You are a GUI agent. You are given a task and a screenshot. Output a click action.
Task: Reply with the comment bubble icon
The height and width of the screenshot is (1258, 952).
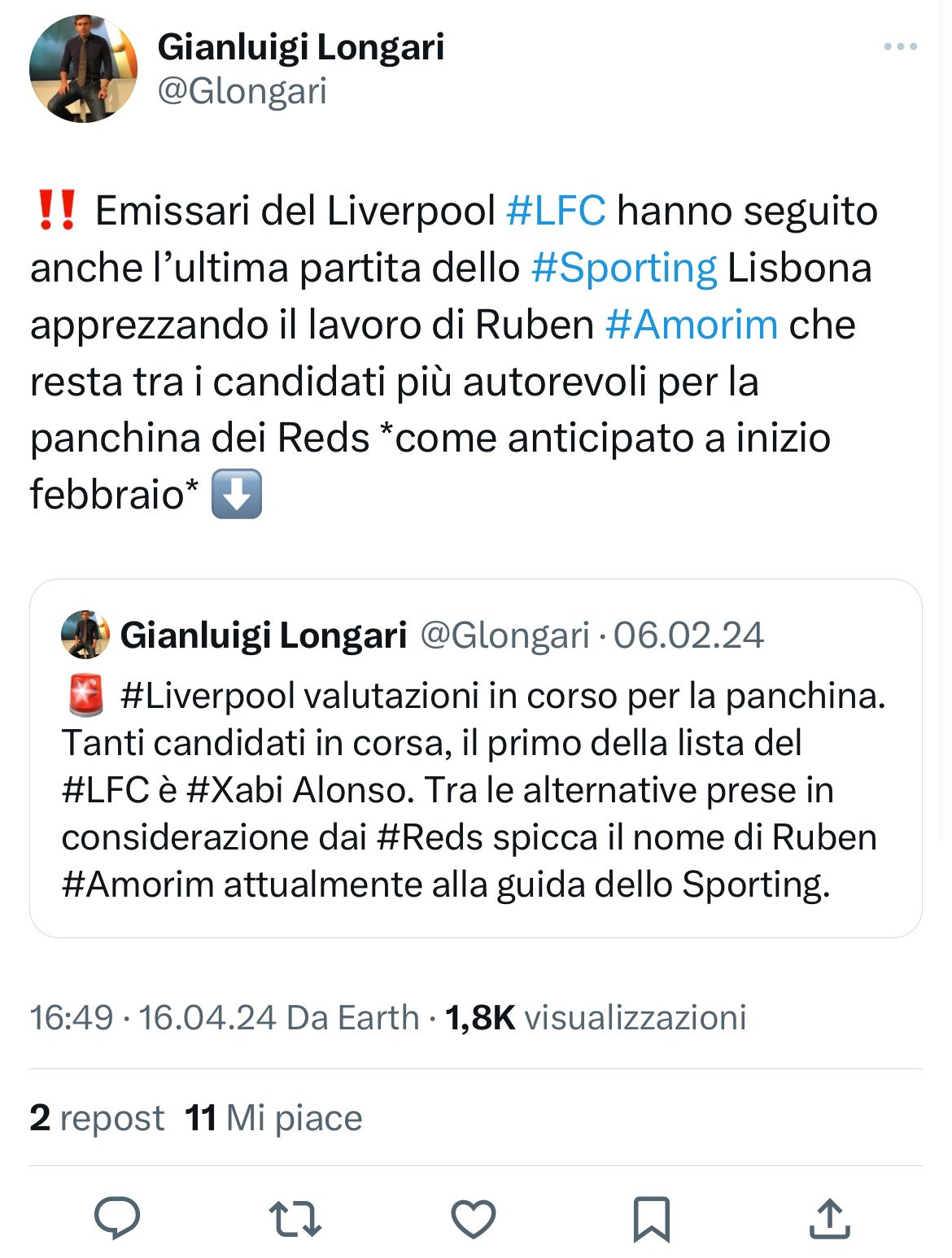(x=117, y=1218)
